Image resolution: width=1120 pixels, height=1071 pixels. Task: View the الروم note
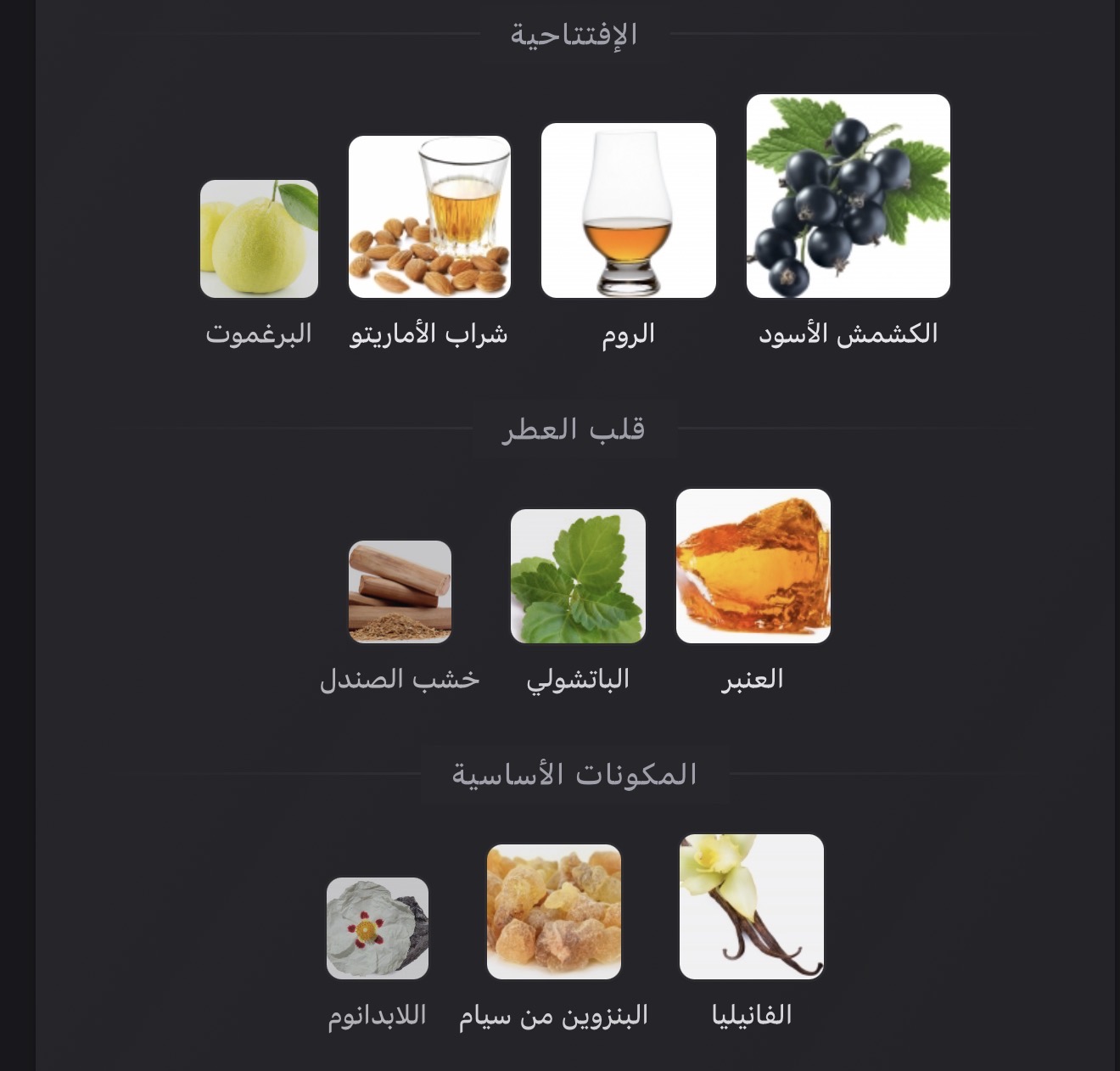pos(629,210)
